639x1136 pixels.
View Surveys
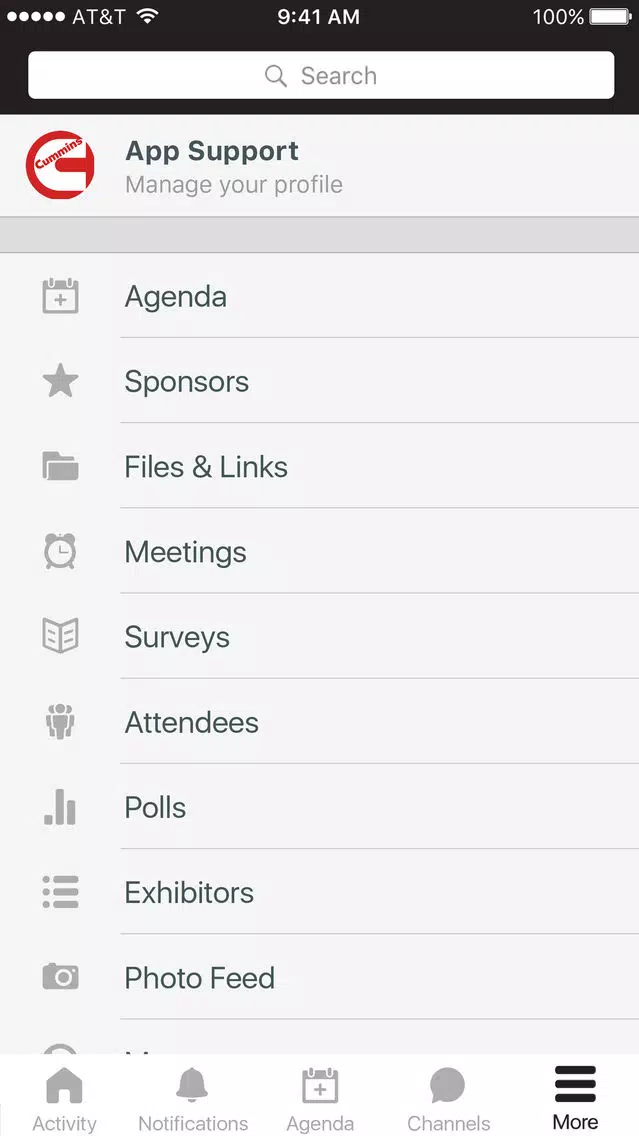[320, 637]
